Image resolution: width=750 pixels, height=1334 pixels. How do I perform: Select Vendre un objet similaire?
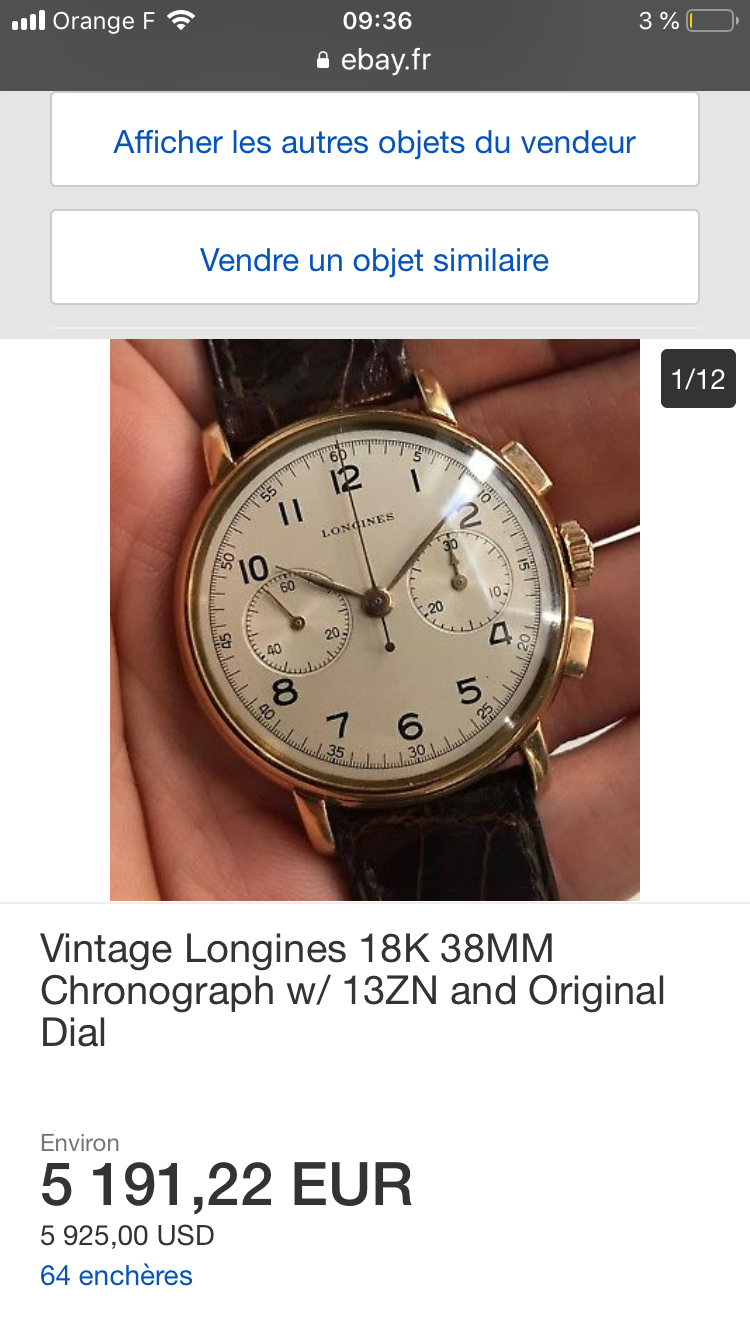coord(375,258)
